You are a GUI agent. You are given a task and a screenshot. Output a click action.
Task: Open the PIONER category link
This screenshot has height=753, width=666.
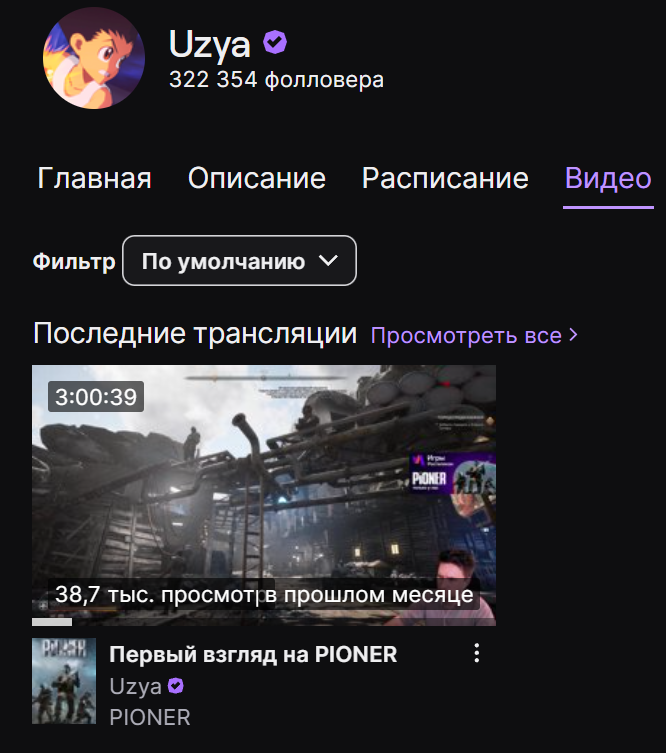click(x=149, y=717)
